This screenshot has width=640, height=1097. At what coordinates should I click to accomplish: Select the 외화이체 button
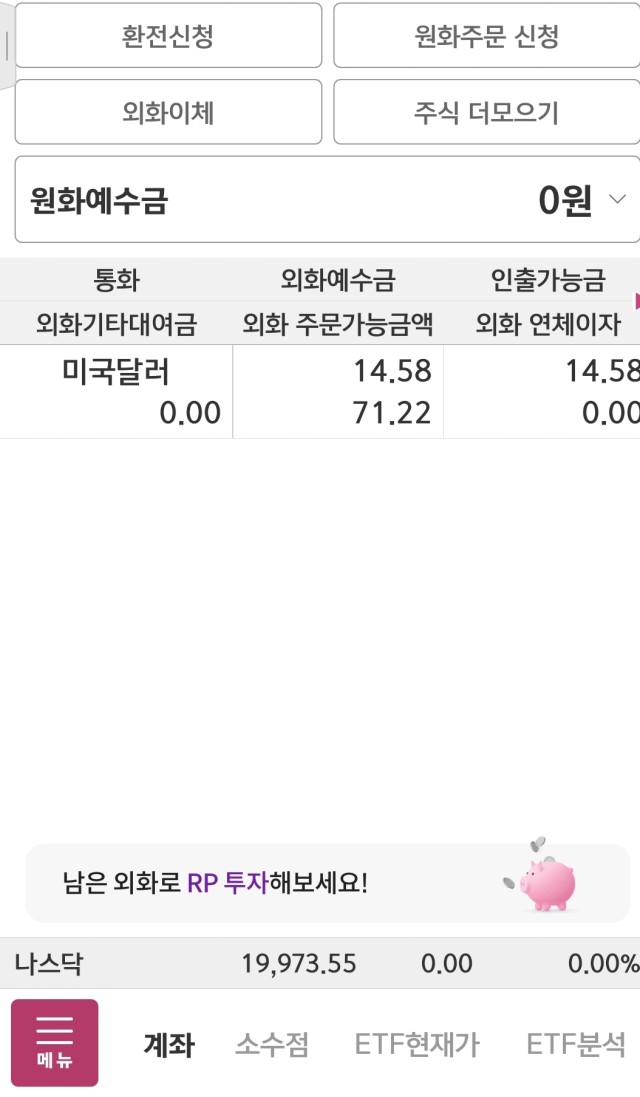point(168,112)
